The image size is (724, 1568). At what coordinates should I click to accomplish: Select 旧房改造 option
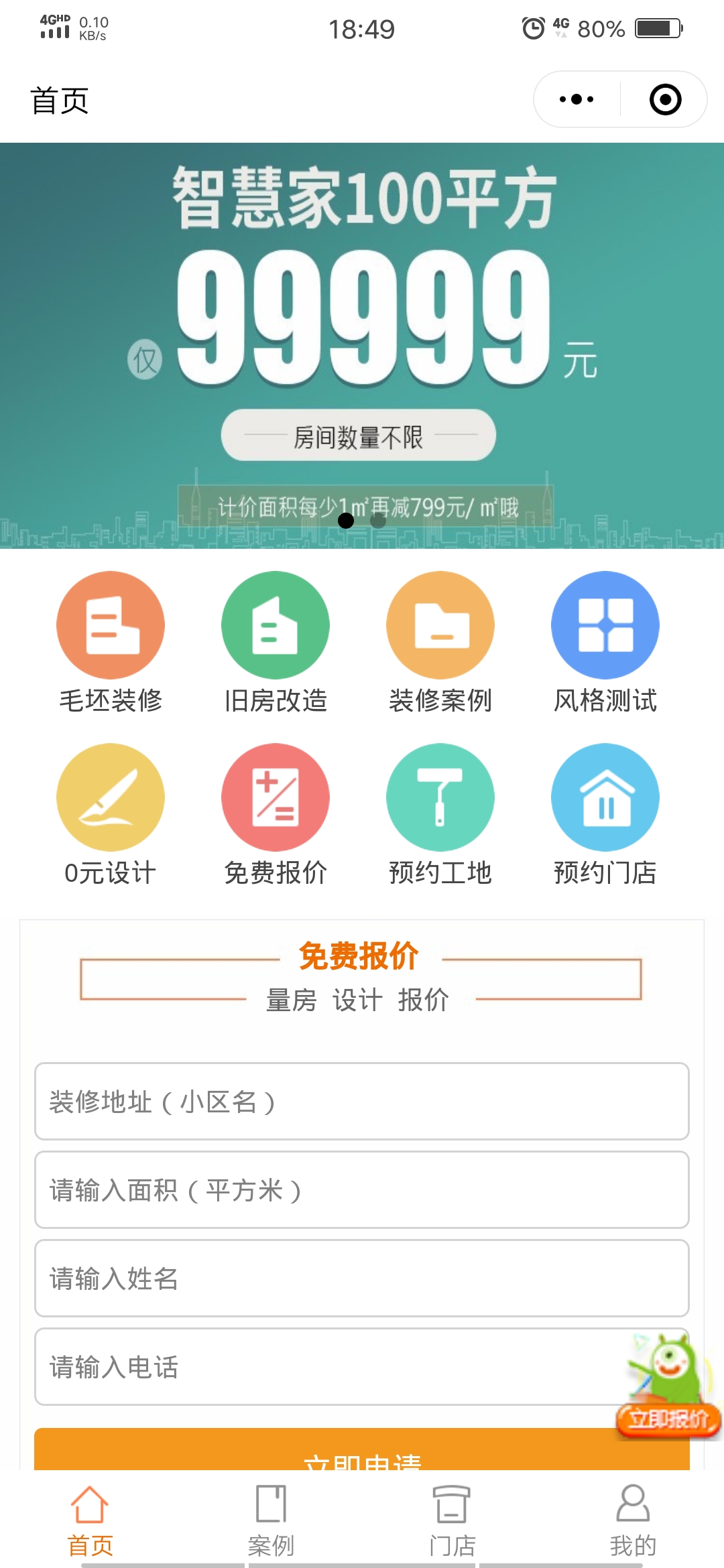pyautogui.click(x=276, y=626)
